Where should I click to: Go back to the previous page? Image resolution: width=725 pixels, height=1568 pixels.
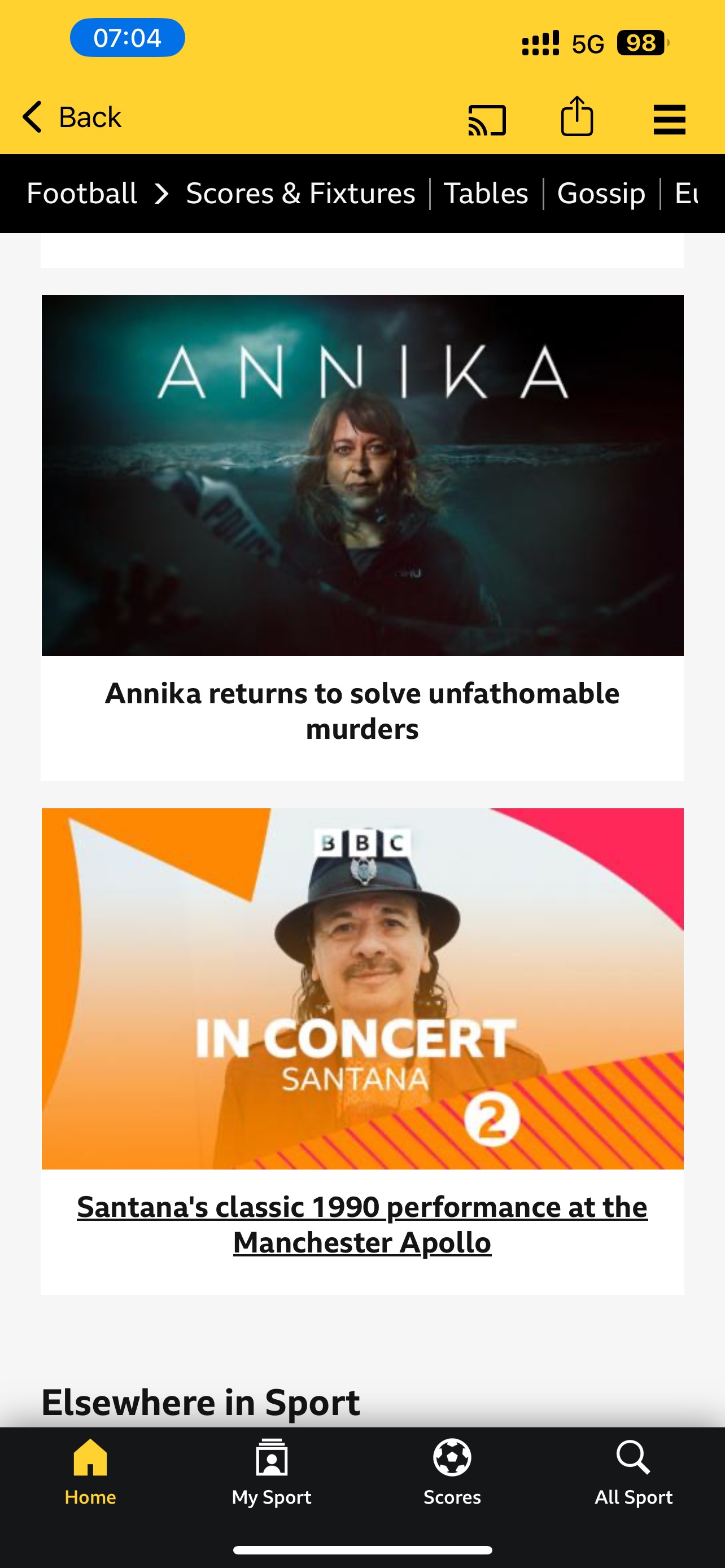coord(72,117)
